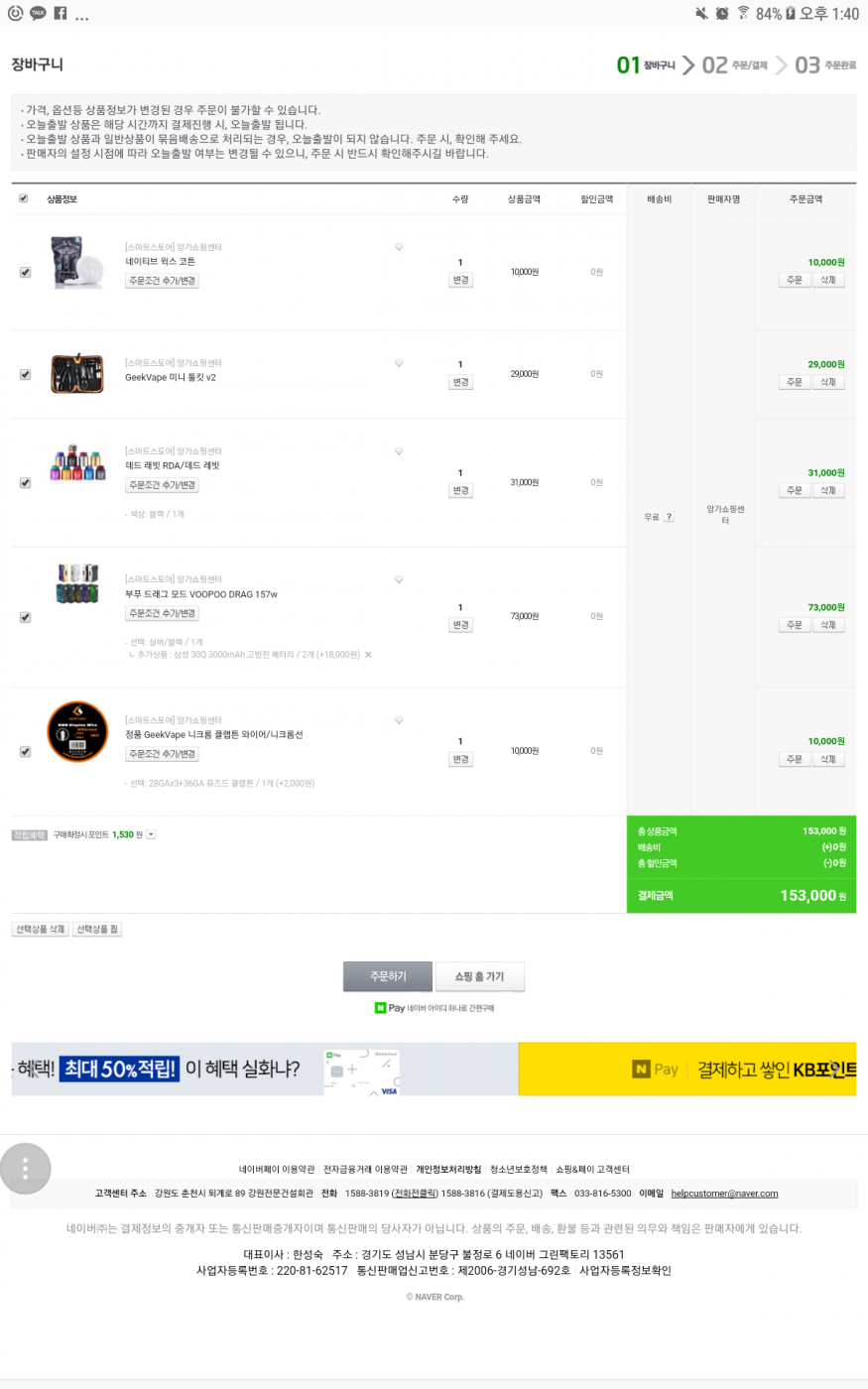Uncheck the 네이티브 웍스 코튼 item checkbox
Image resolution: width=868 pixels, height=1389 pixels.
pyautogui.click(x=25, y=272)
